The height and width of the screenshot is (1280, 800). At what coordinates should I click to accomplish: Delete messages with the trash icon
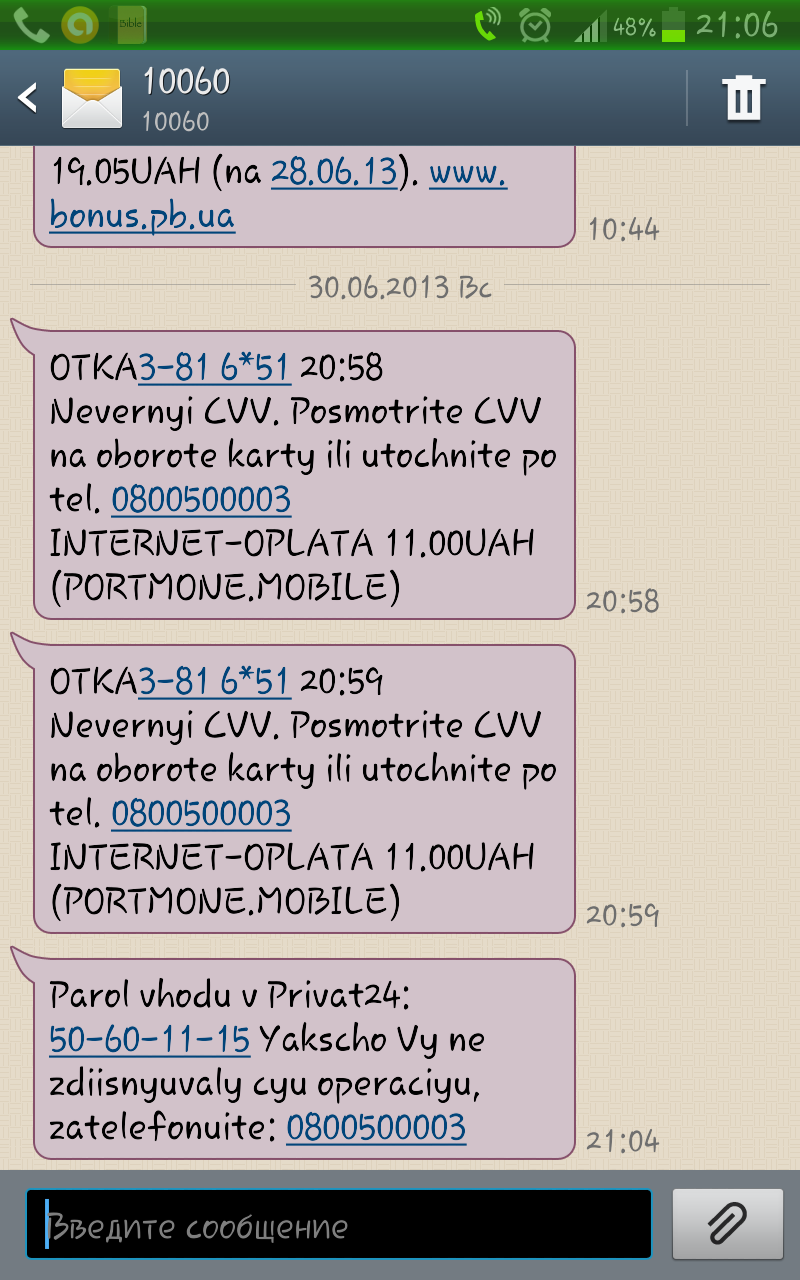744,98
